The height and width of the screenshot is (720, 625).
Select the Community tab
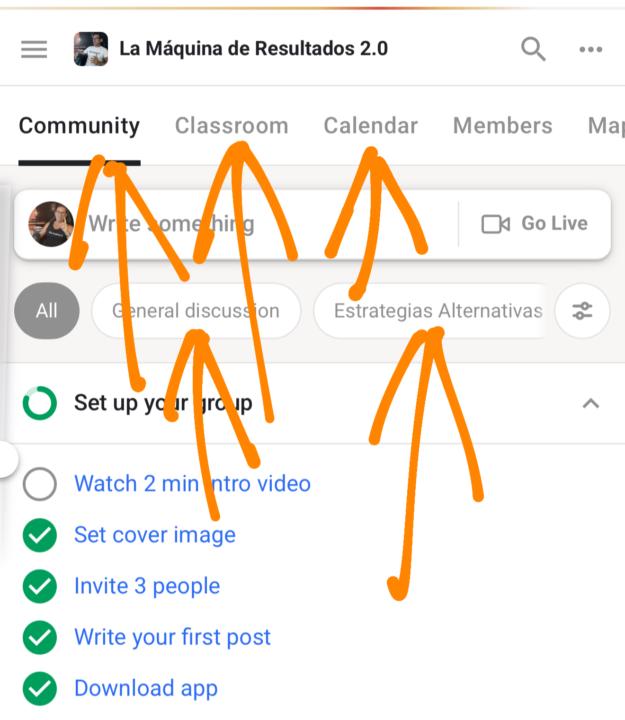(x=79, y=126)
